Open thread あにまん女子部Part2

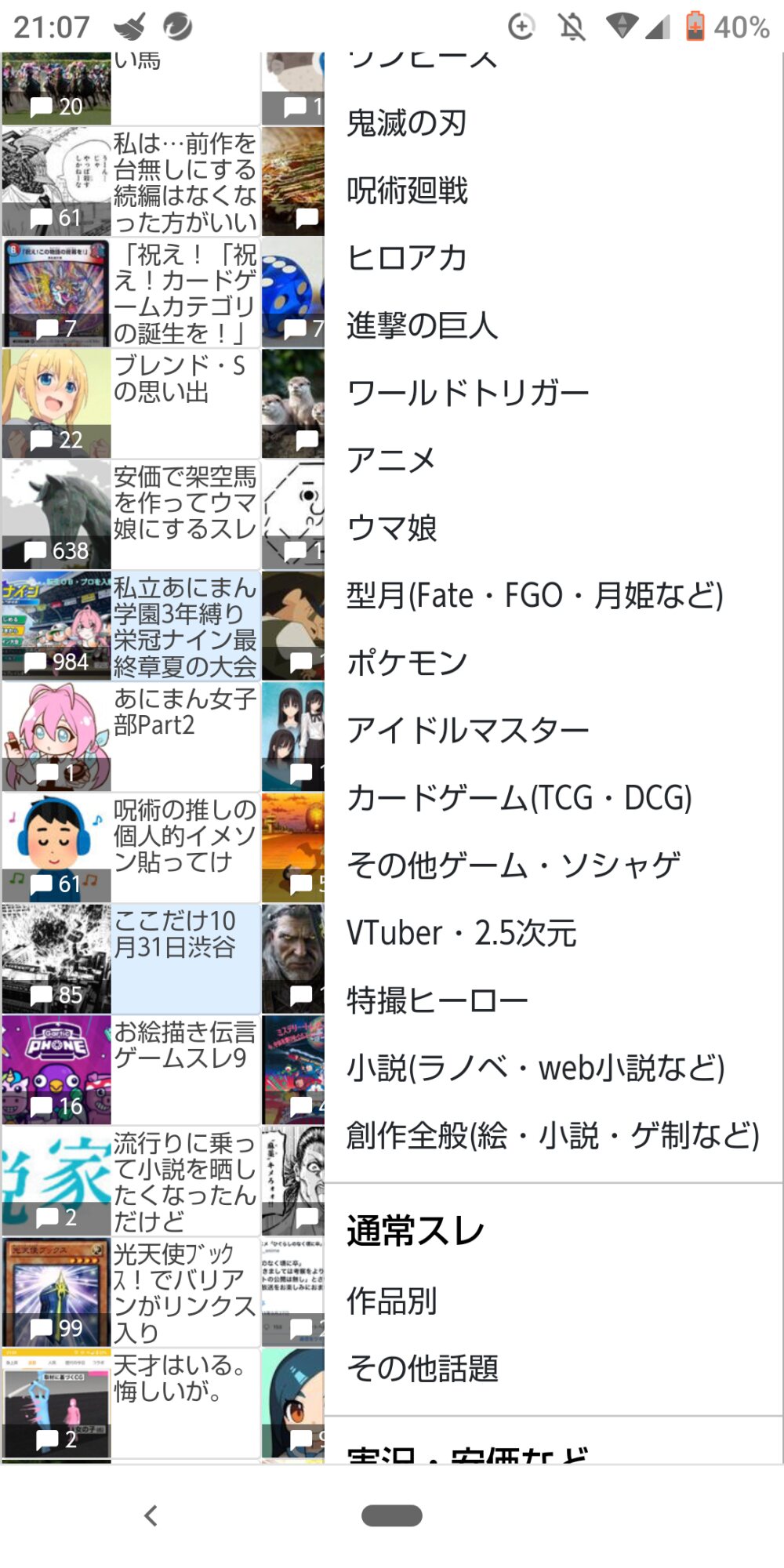click(131, 736)
